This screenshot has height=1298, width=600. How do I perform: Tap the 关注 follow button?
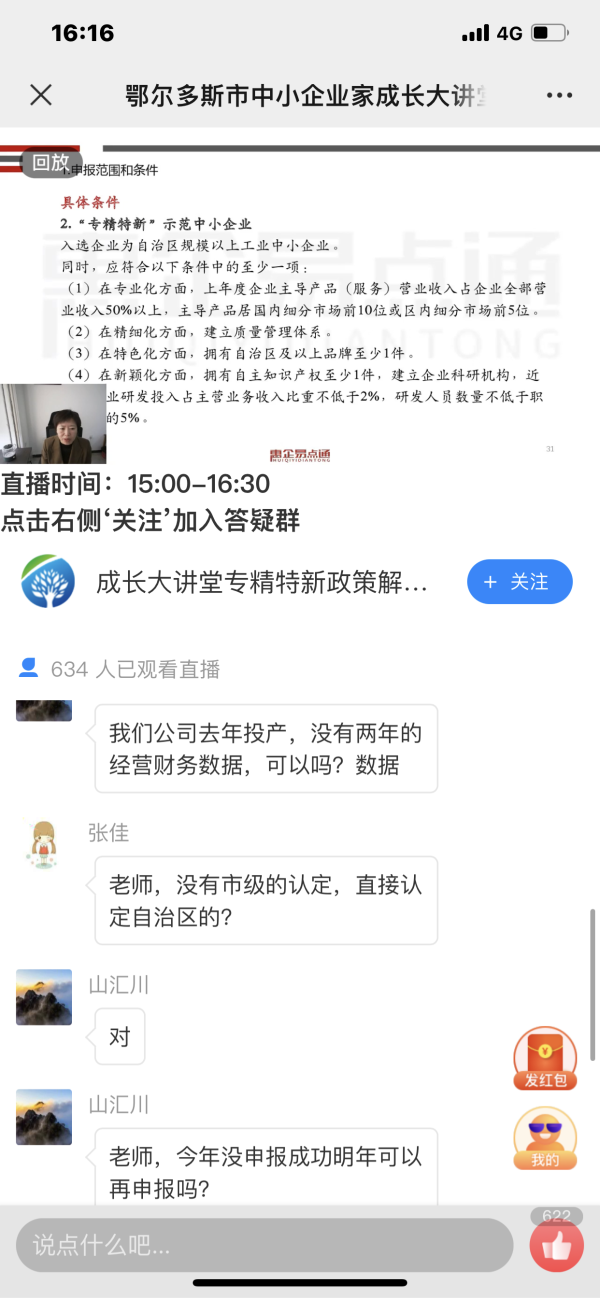[519, 582]
